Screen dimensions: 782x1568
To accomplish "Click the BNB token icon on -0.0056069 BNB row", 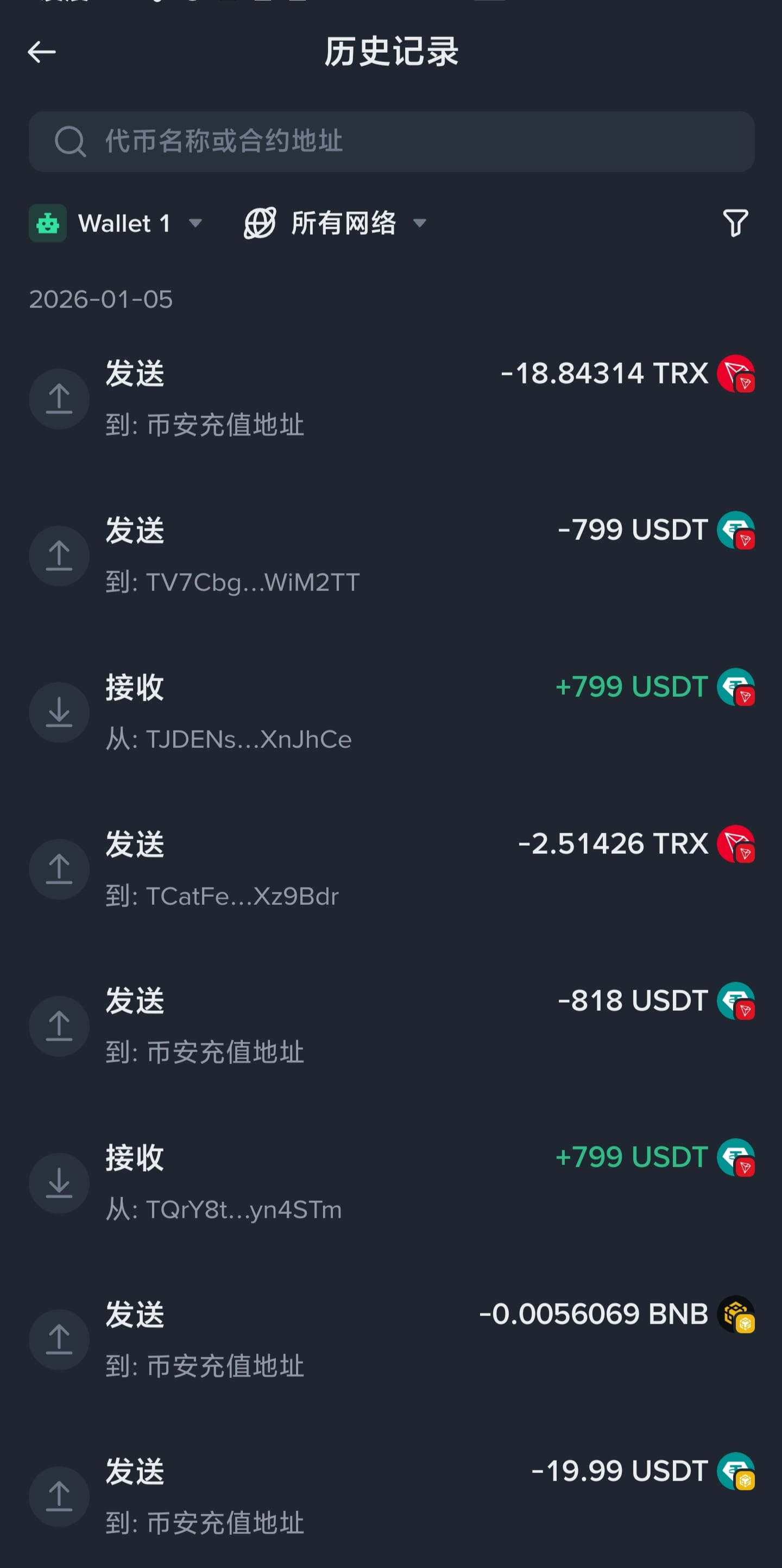I will click(x=737, y=1314).
